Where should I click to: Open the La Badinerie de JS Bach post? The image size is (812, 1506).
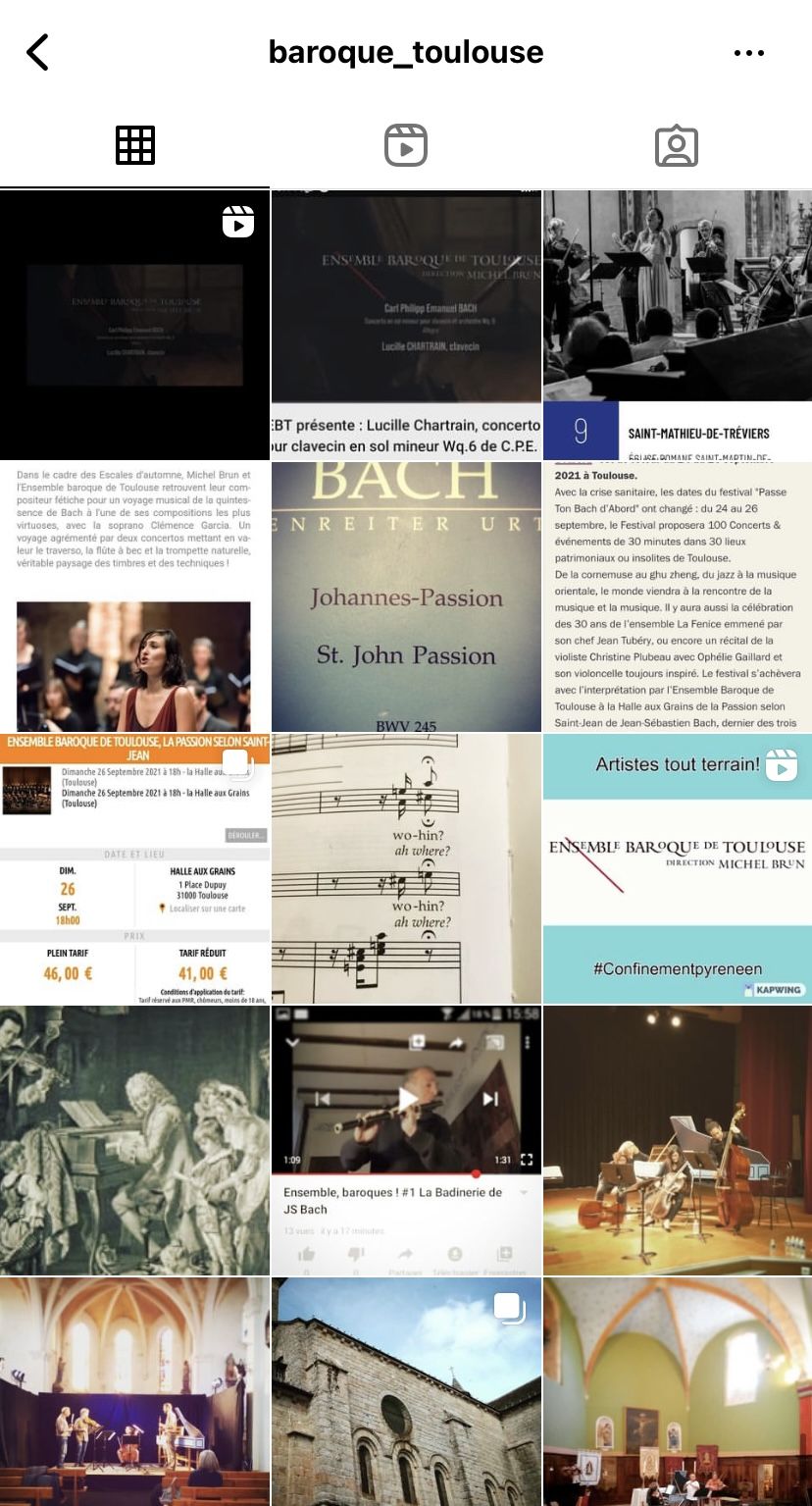pyautogui.click(x=406, y=1140)
